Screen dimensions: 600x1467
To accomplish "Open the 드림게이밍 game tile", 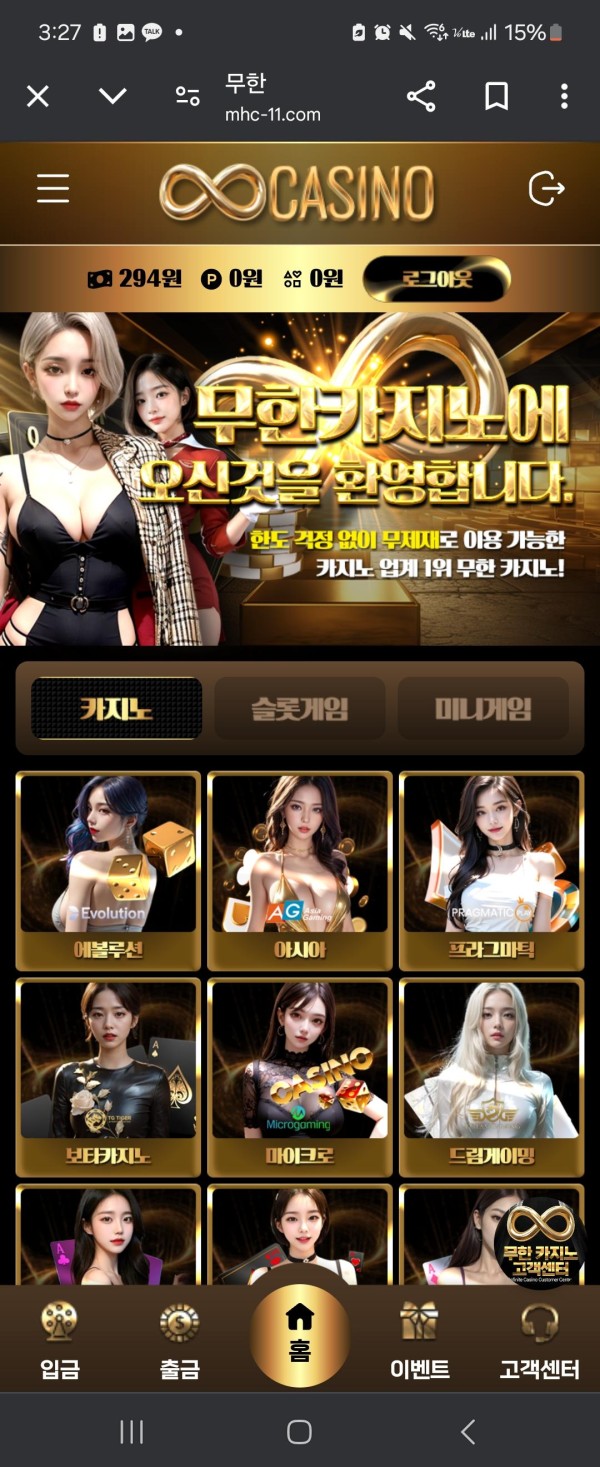I will tap(491, 1074).
